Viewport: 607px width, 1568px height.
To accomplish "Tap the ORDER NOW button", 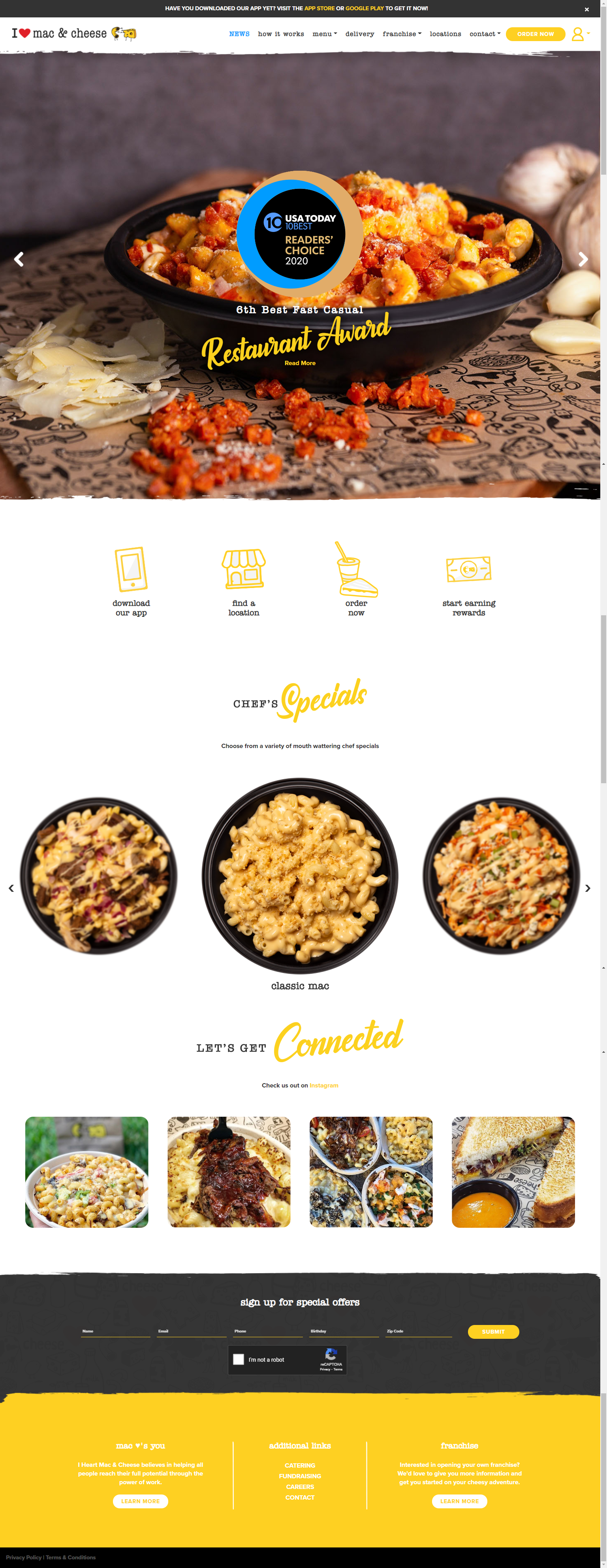I will tap(535, 34).
